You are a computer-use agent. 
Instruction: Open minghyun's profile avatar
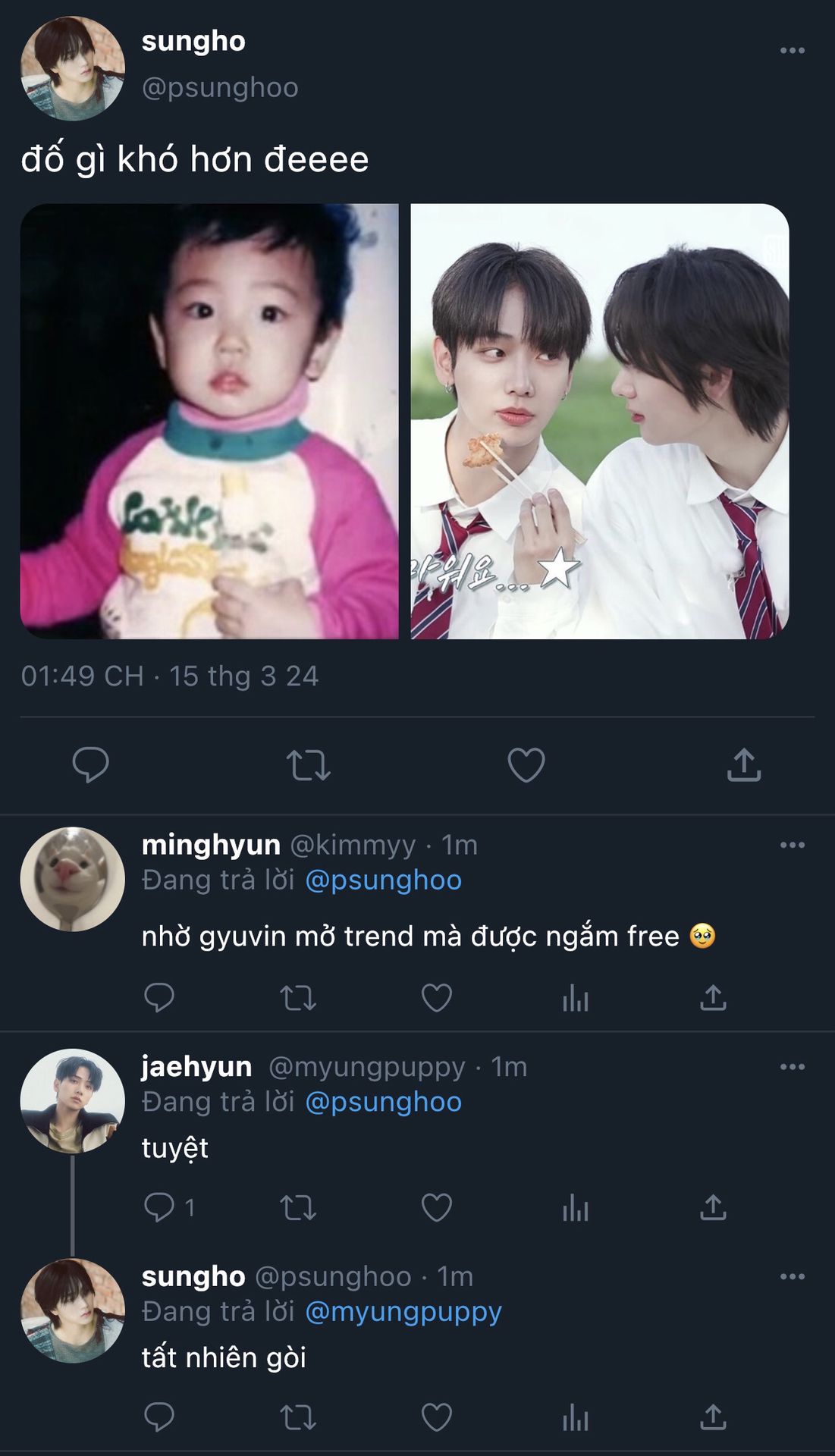pos(72,879)
